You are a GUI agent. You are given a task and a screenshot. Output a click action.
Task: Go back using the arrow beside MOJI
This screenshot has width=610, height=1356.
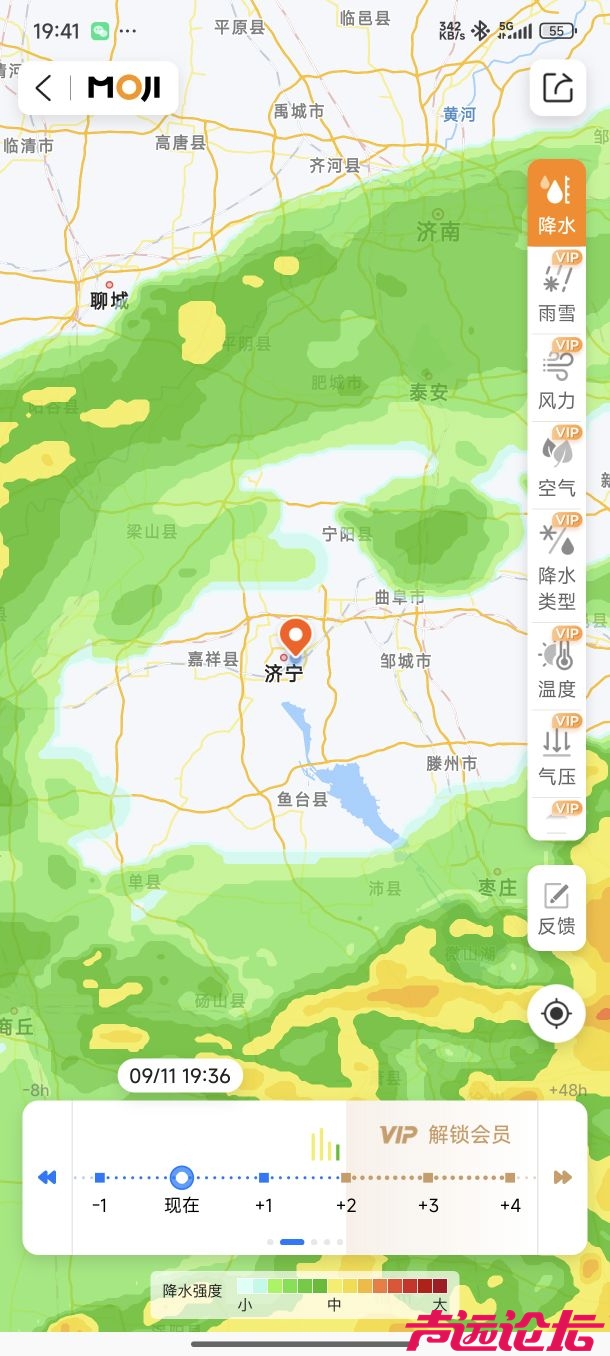tap(43, 88)
